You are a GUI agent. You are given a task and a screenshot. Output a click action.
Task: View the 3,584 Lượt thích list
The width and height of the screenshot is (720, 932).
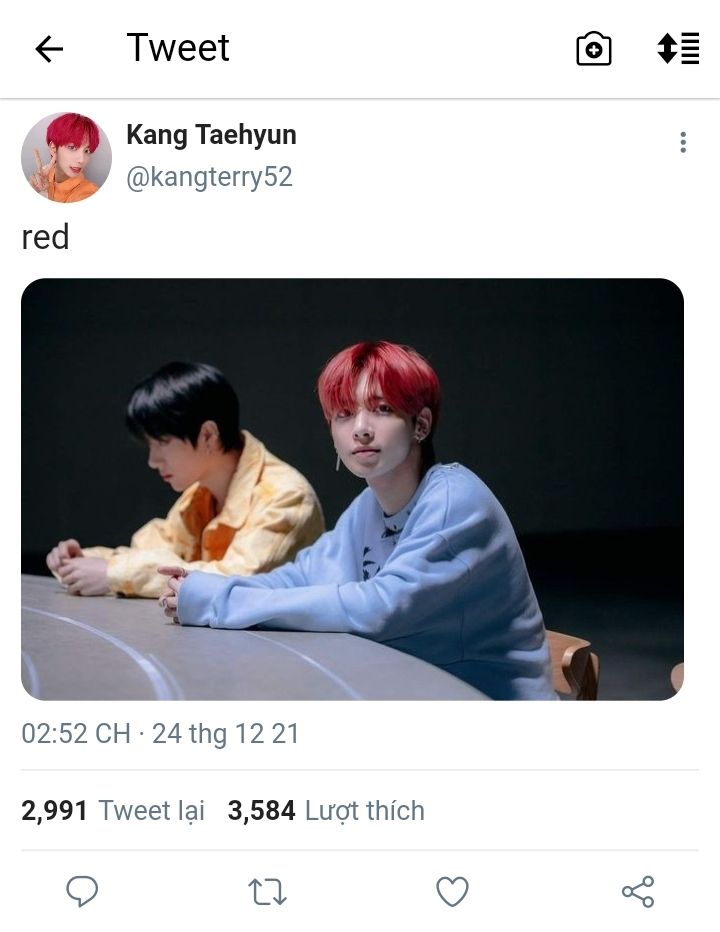(326, 811)
